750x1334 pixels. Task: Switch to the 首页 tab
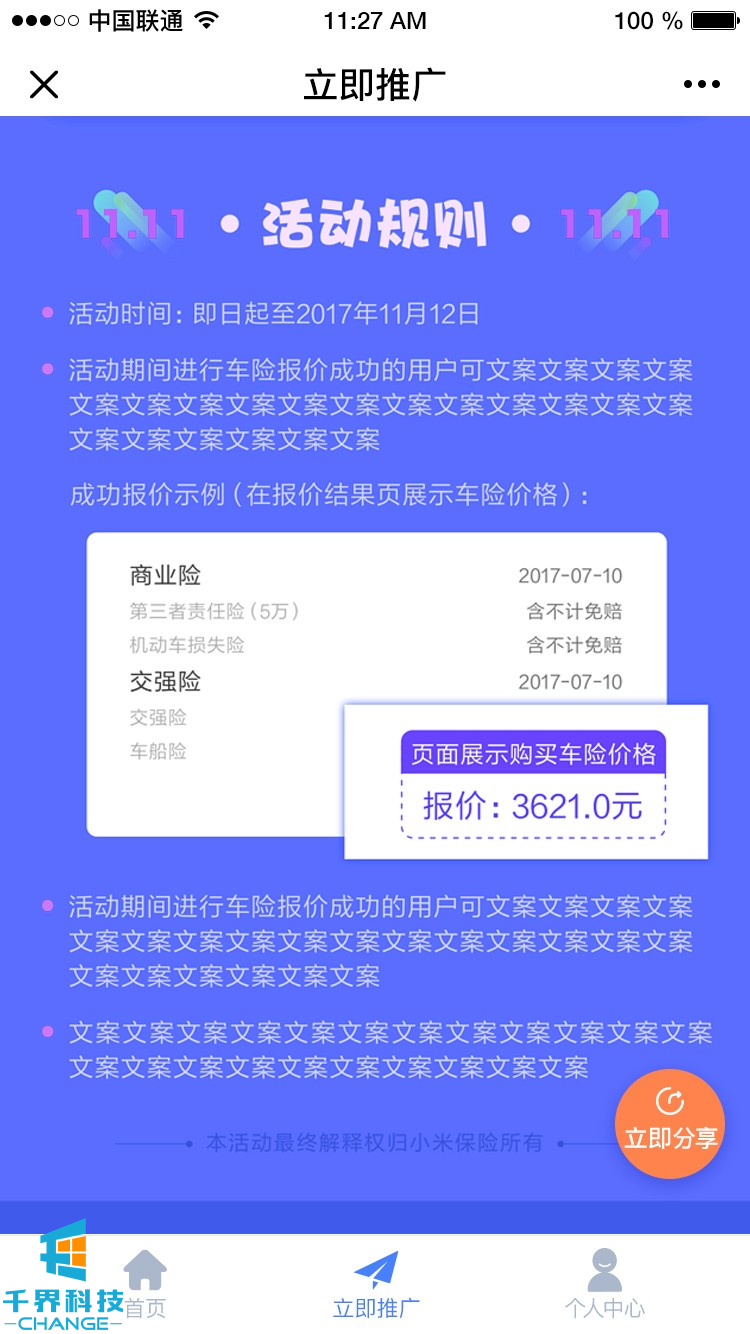145,1285
